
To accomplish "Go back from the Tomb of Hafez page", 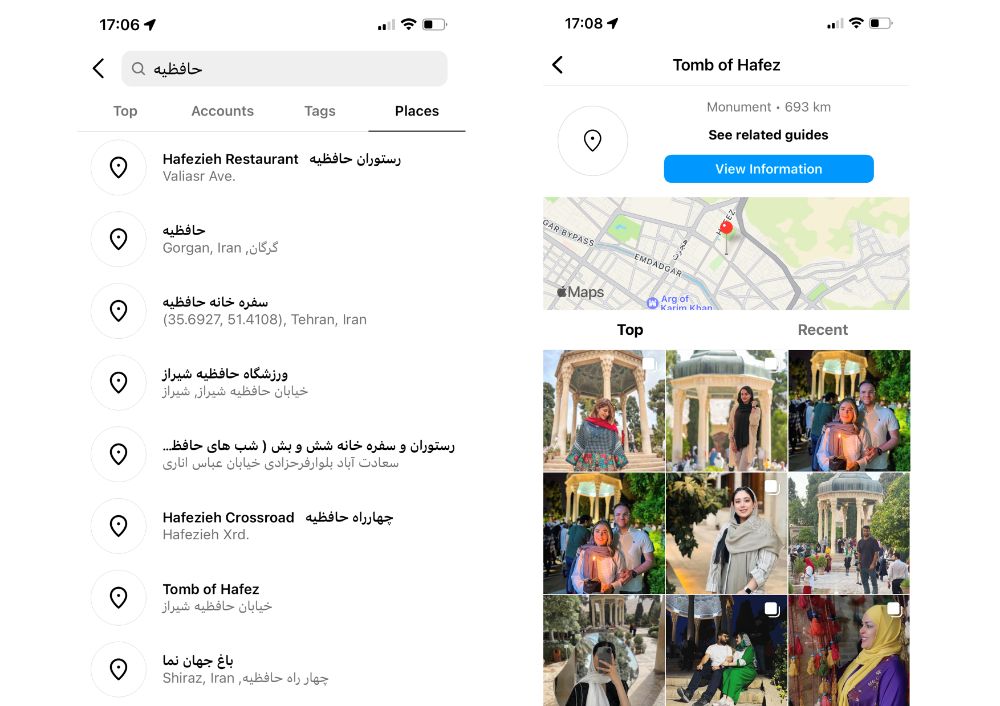I will coord(558,65).
